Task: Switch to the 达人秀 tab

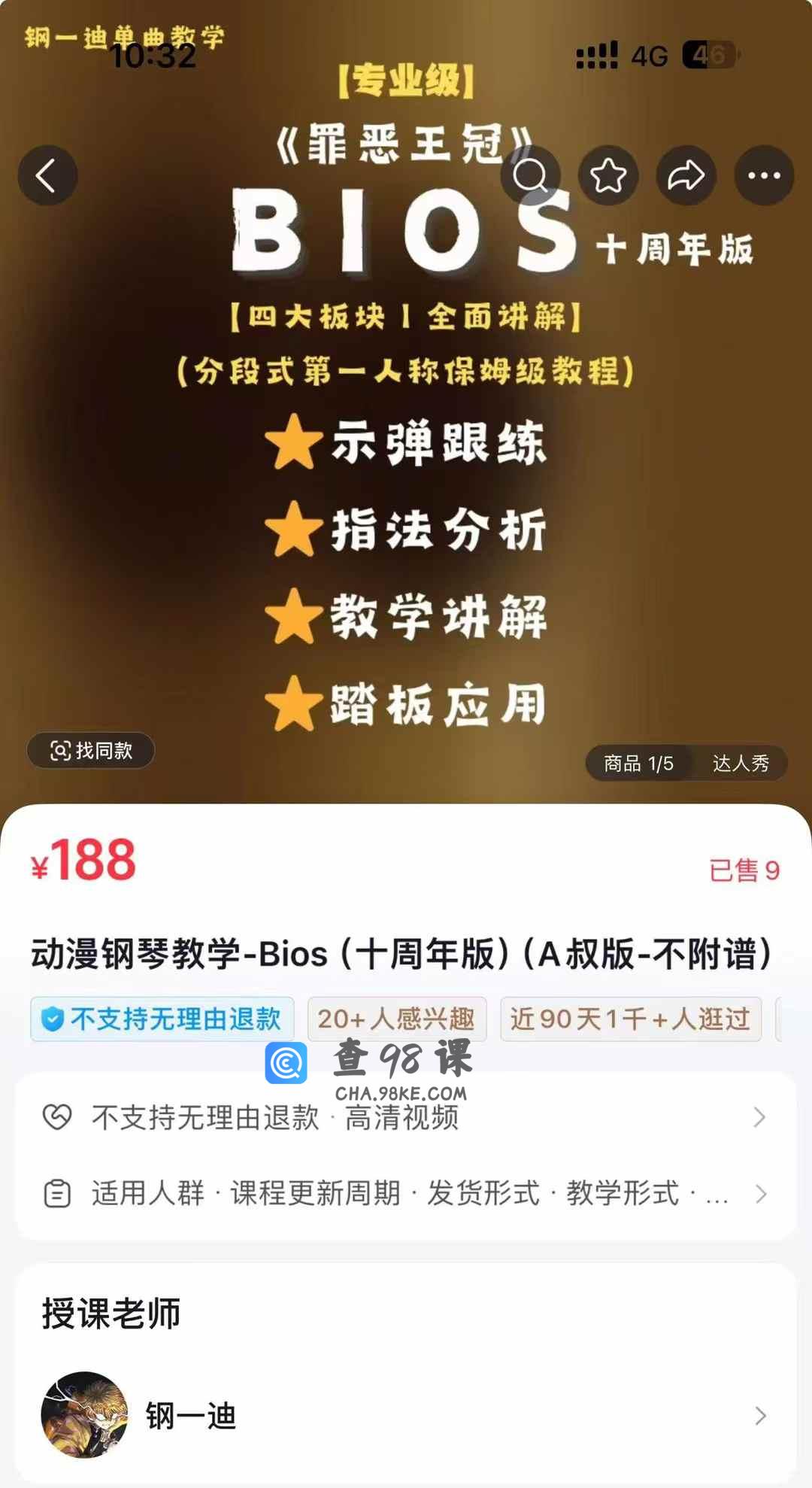Action: coord(741,764)
